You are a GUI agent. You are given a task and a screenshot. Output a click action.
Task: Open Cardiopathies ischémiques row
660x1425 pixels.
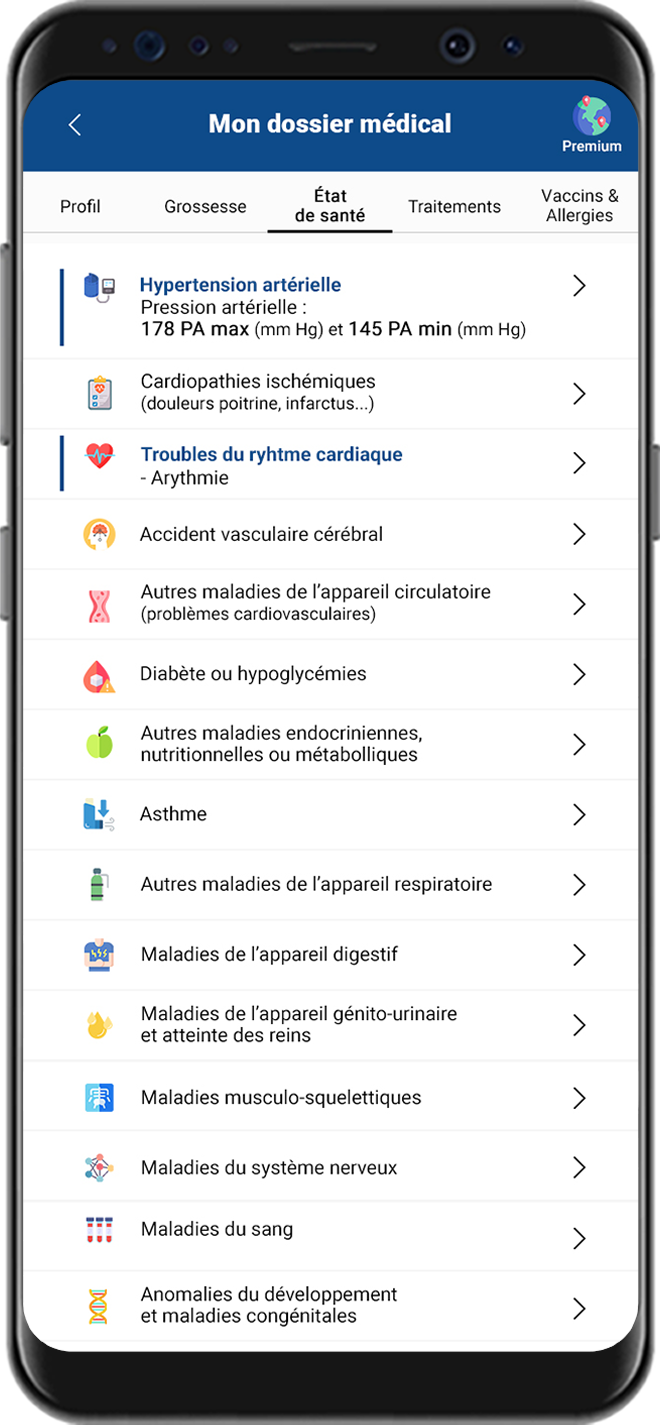(x=330, y=394)
